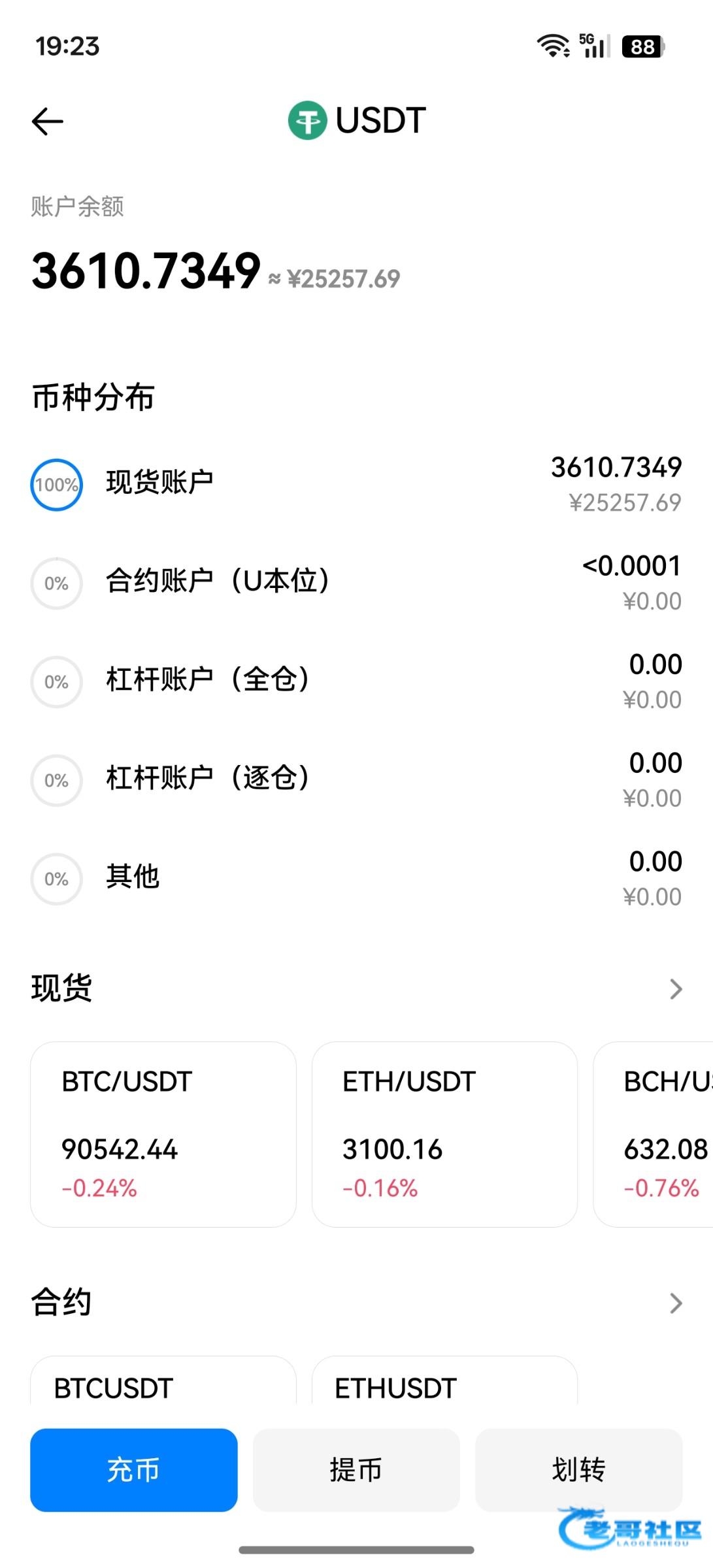
Task: Open the 合约账户 (U本位) row
Action: 356,582
